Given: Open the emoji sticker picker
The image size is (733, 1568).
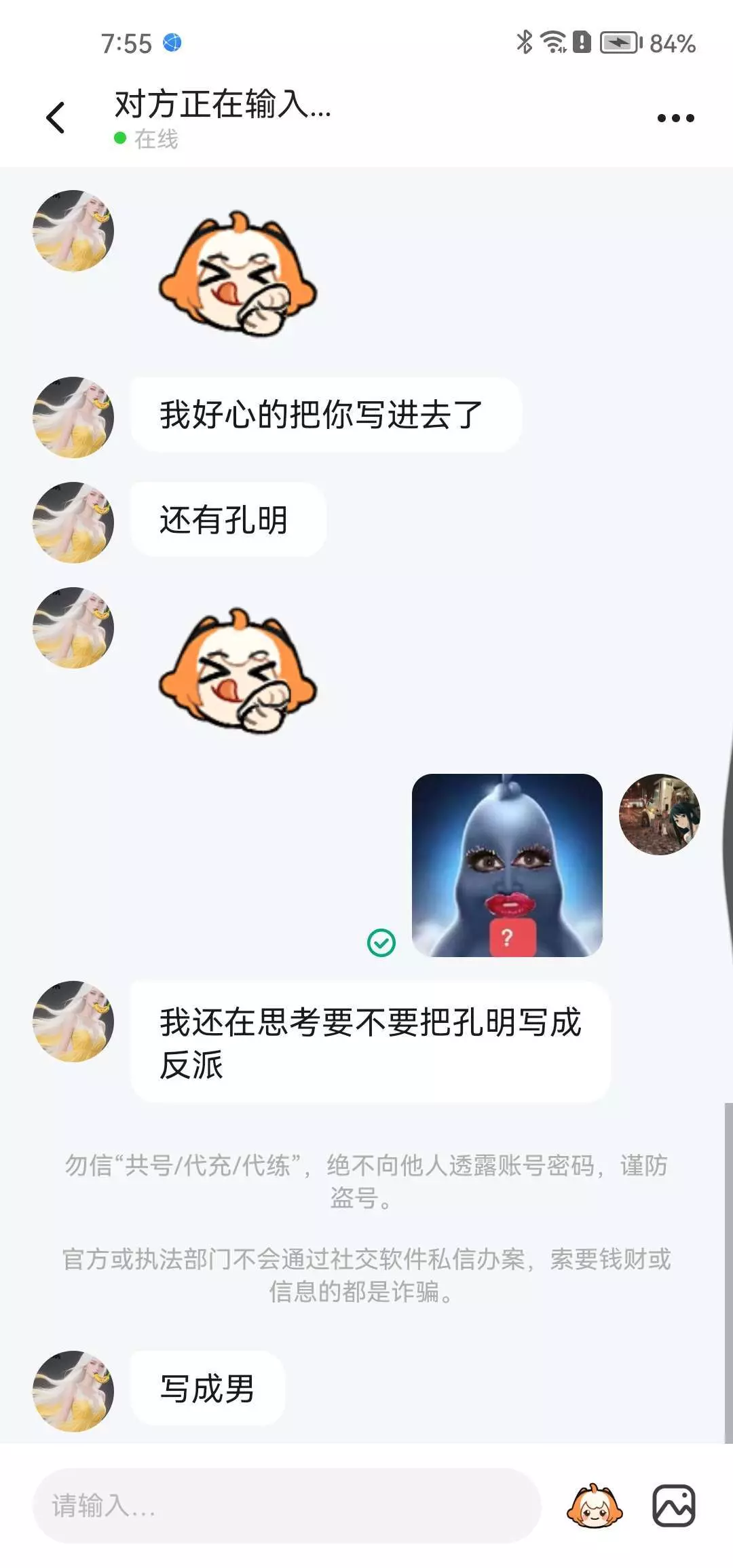Looking at the screenshot, I should point(595,1506).
